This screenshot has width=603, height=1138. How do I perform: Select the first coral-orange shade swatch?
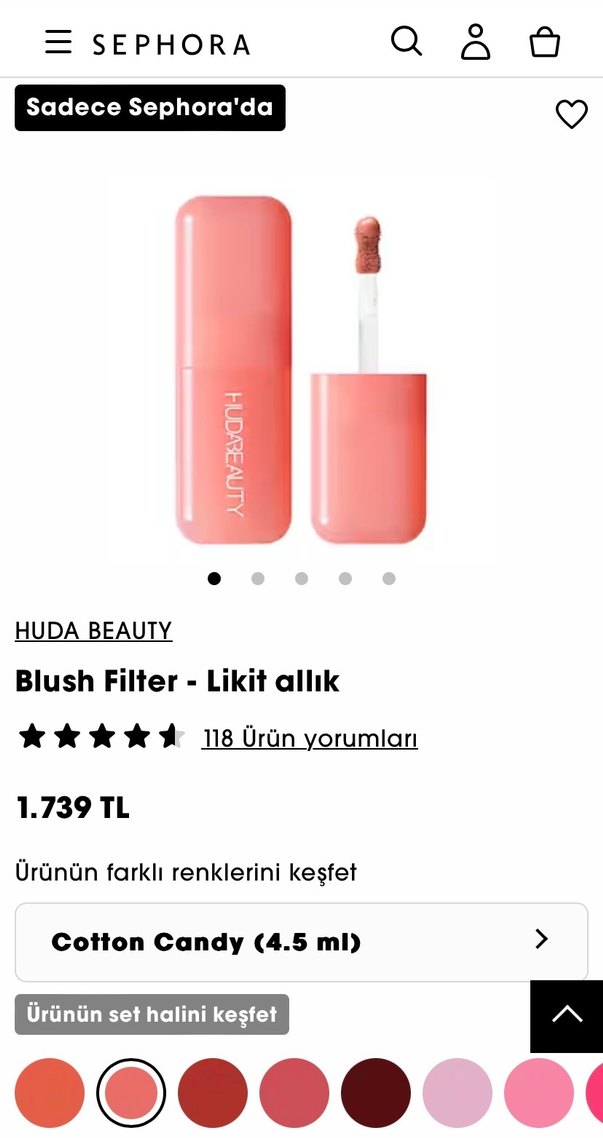[x=49, y=1093]
